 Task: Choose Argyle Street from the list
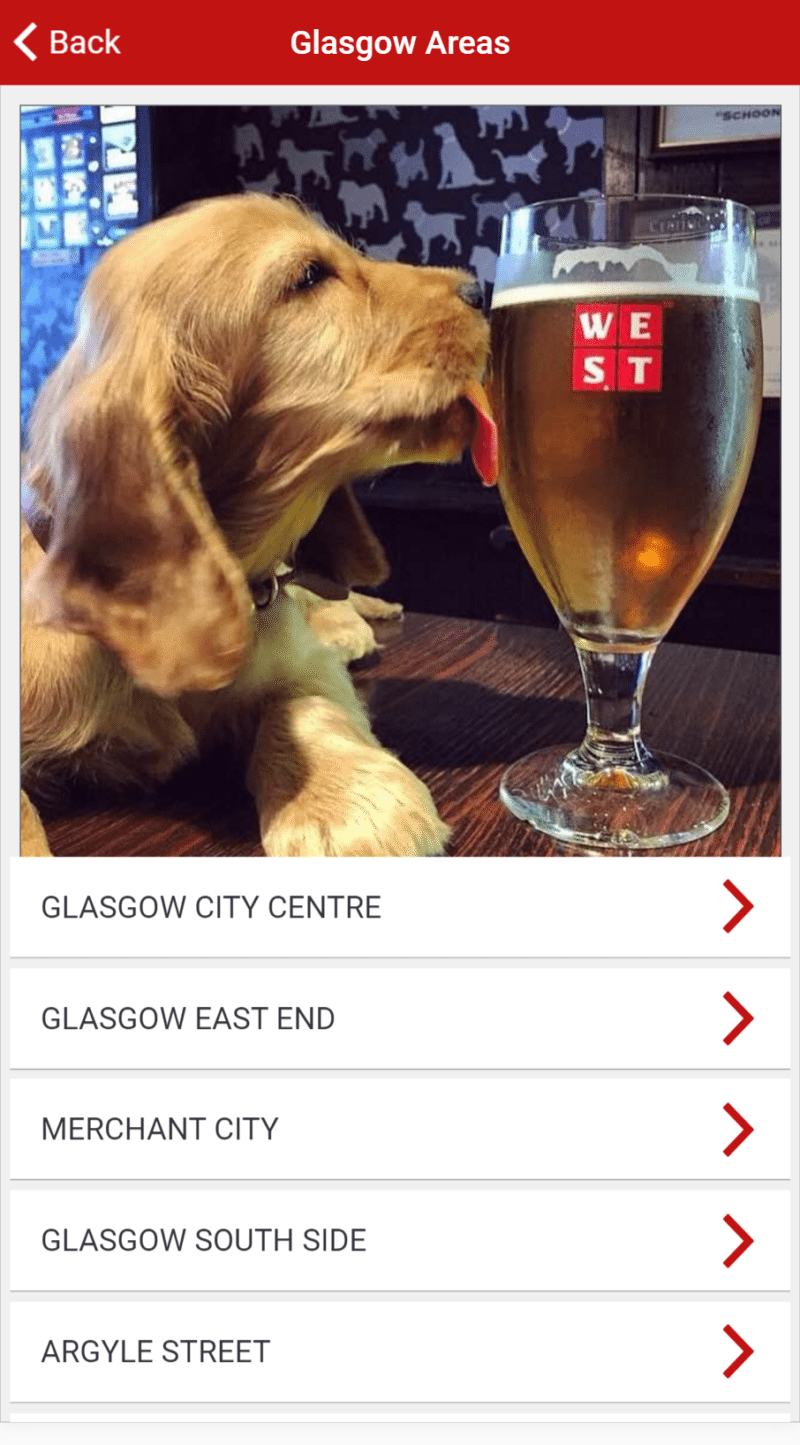point(399,1351)
